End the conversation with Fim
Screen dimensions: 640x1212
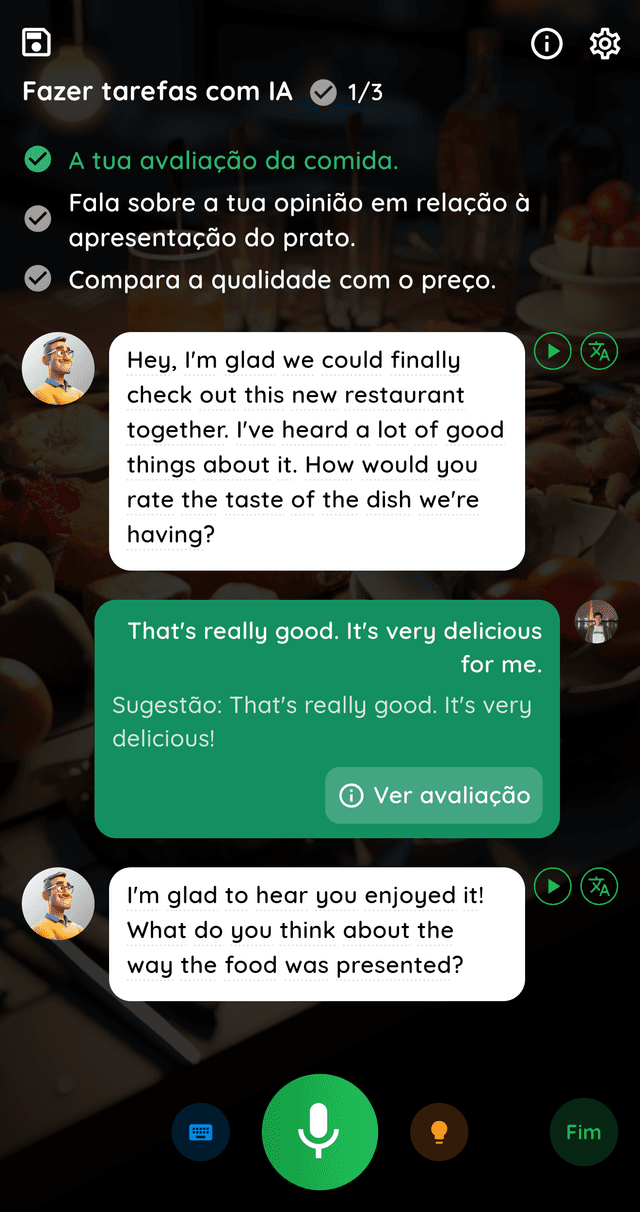click(x=583, y=1132)
